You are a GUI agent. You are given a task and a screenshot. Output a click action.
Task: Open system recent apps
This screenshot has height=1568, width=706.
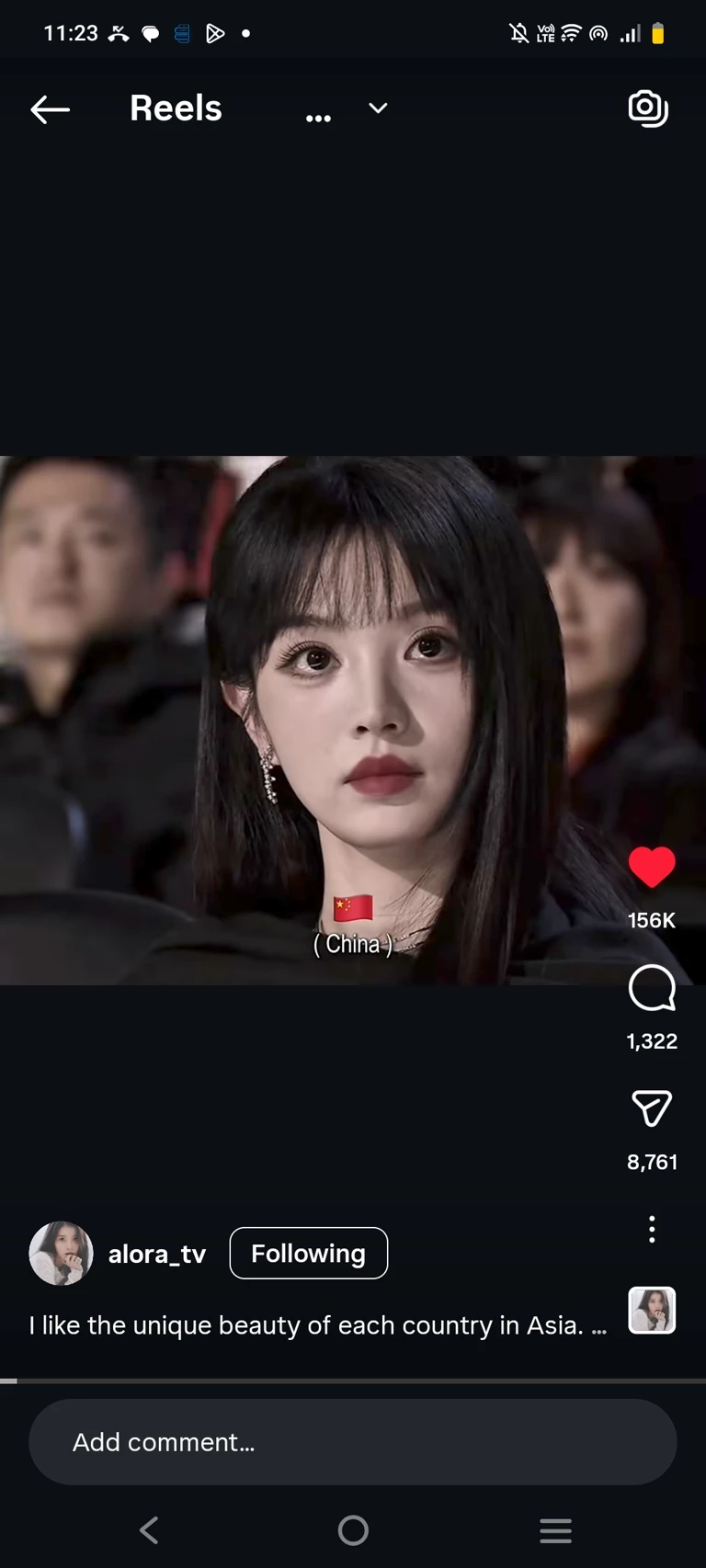555,1530
